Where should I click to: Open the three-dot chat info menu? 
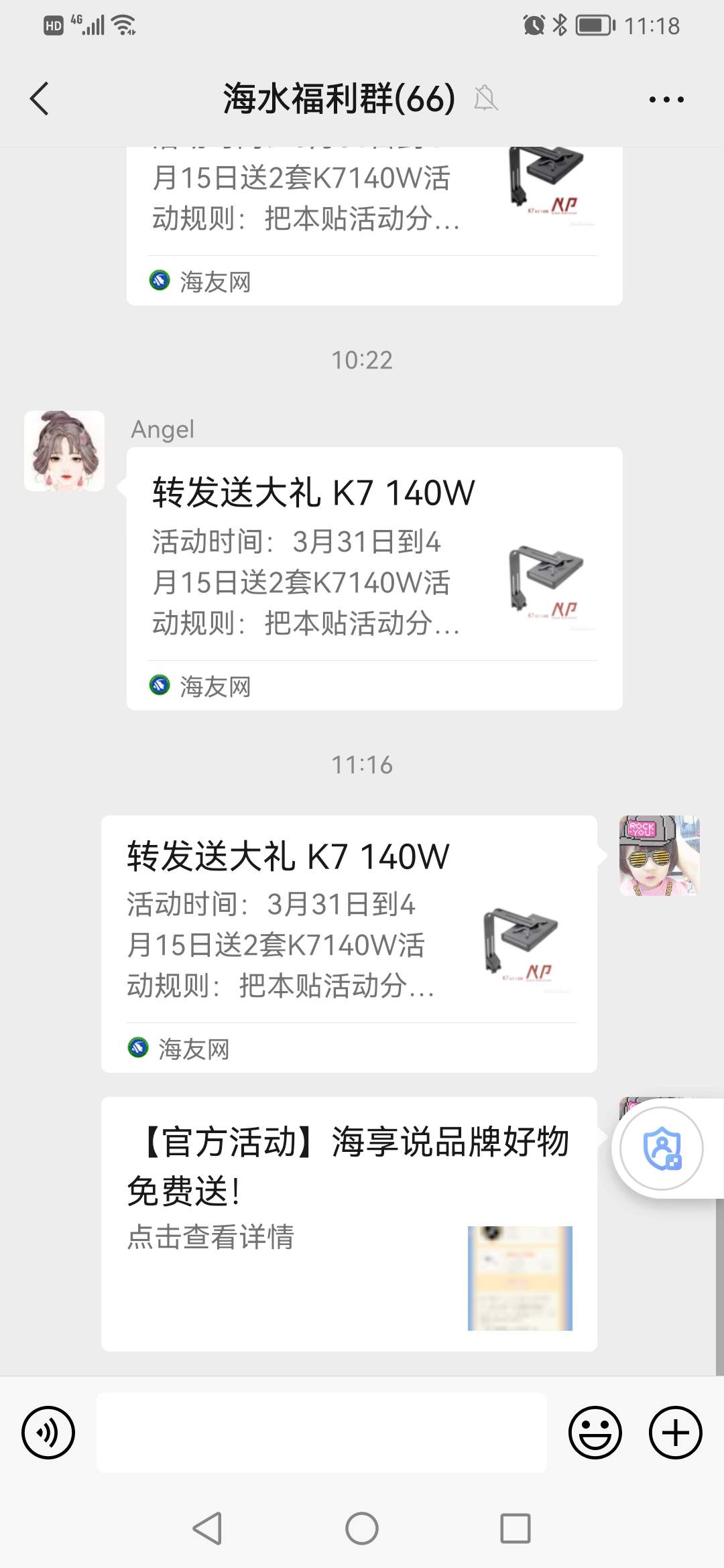666,100
